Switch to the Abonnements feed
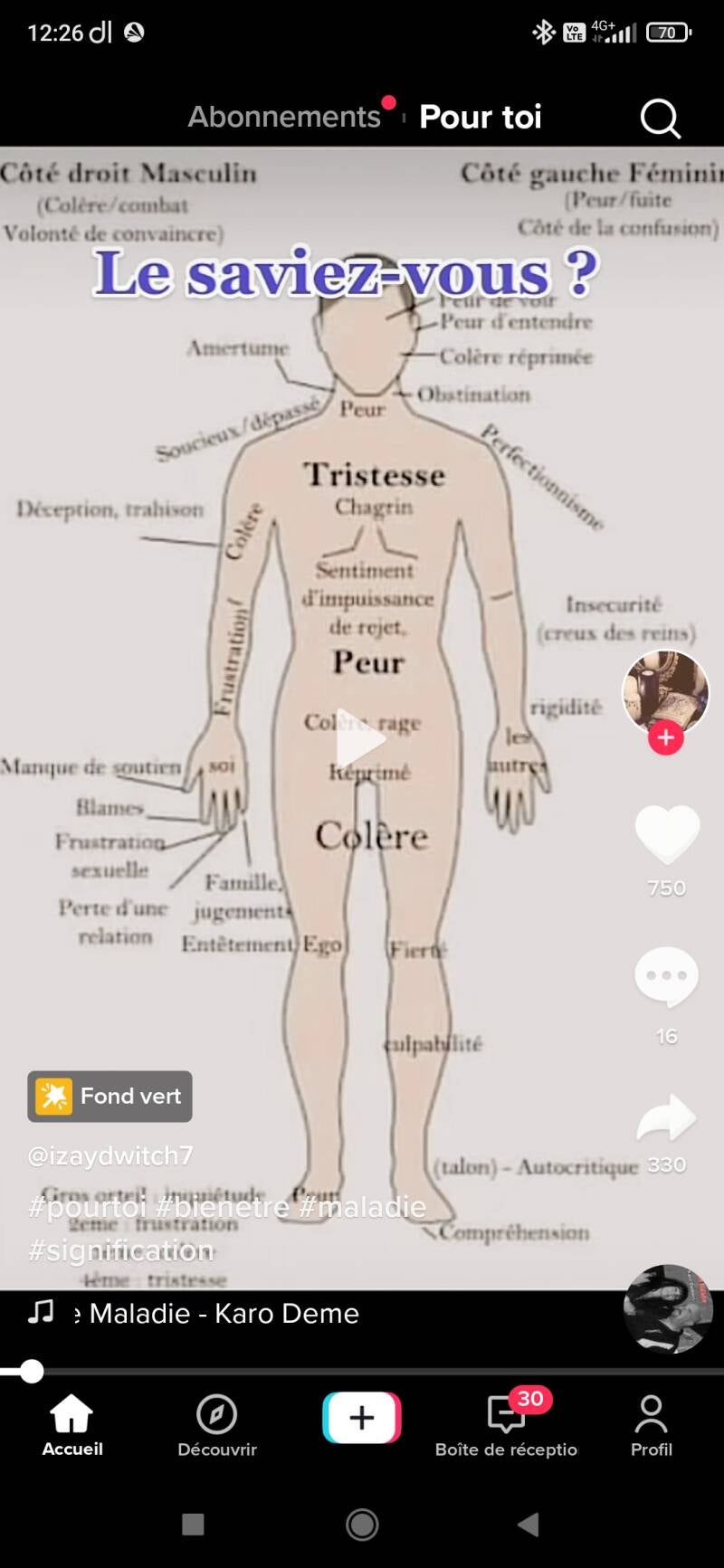 pyautogui.click(x=284, y=117)
